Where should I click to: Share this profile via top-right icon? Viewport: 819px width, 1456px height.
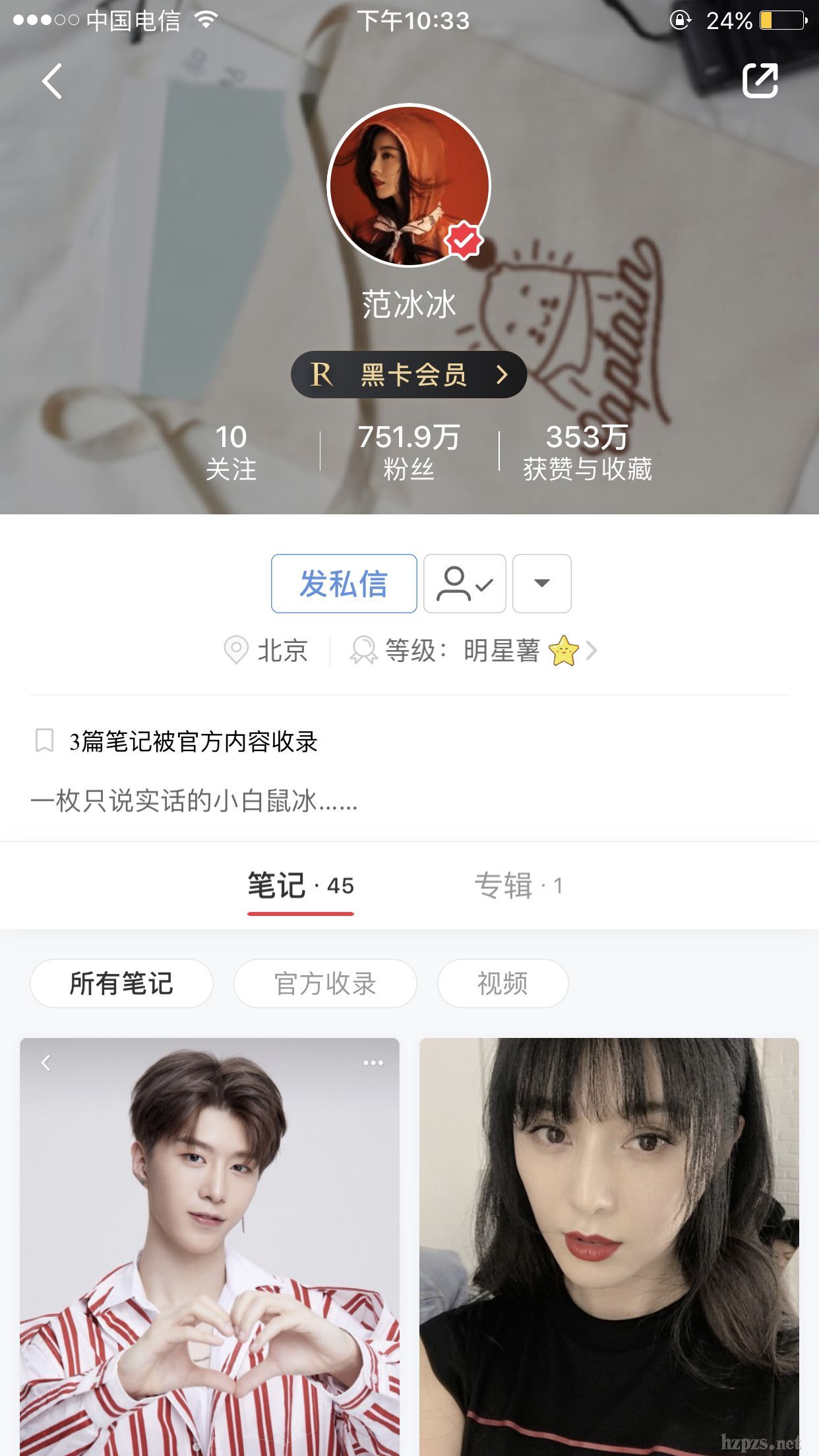(760, 81)
